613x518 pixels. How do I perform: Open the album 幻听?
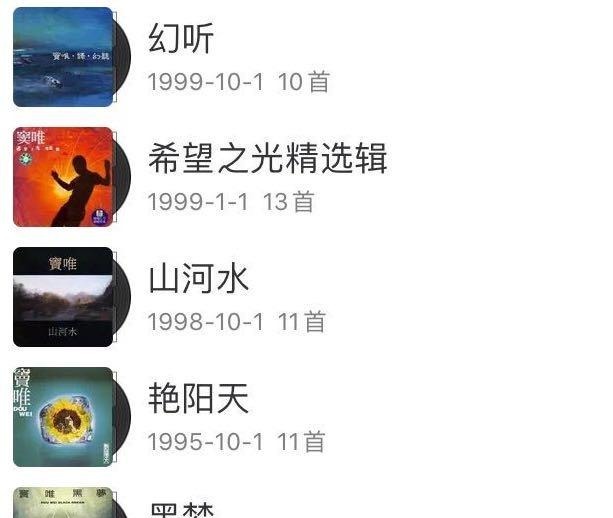(x=181, y=40)
